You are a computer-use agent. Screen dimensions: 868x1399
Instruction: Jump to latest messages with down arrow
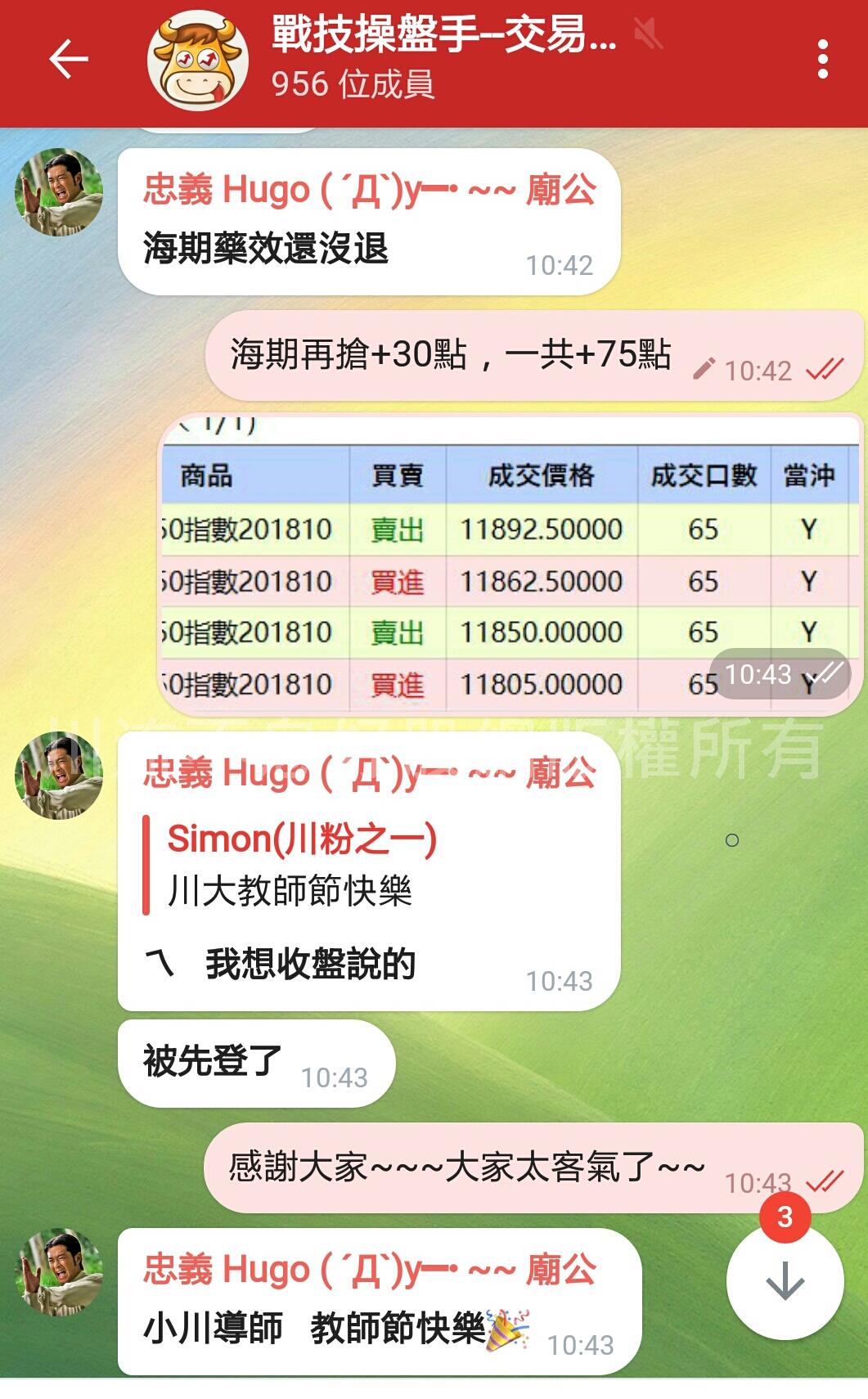[785, 1280]
